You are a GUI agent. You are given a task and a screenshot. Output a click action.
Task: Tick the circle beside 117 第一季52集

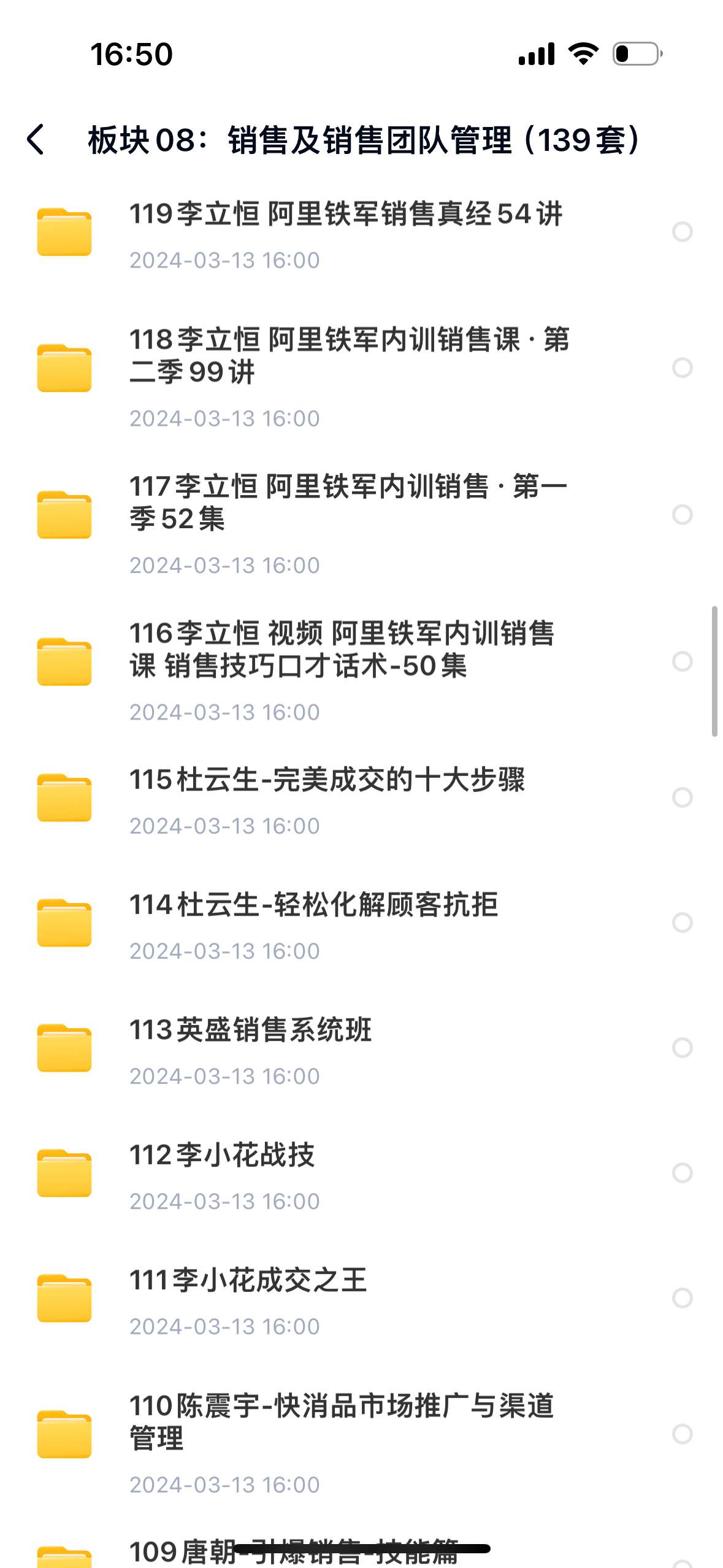(682, 515)
